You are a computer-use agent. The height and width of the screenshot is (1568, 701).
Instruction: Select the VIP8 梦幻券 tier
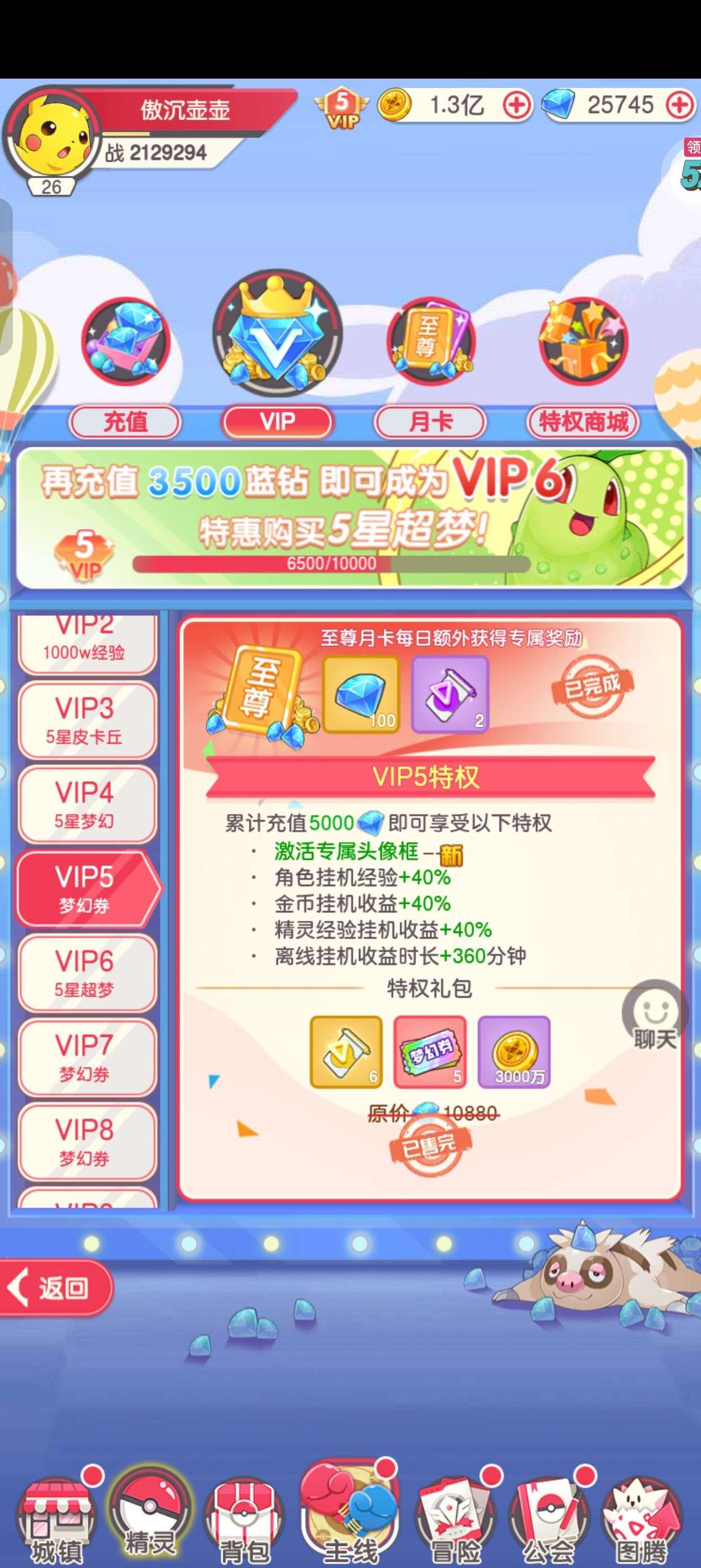pyautogui.click(x=86, y=1141)
